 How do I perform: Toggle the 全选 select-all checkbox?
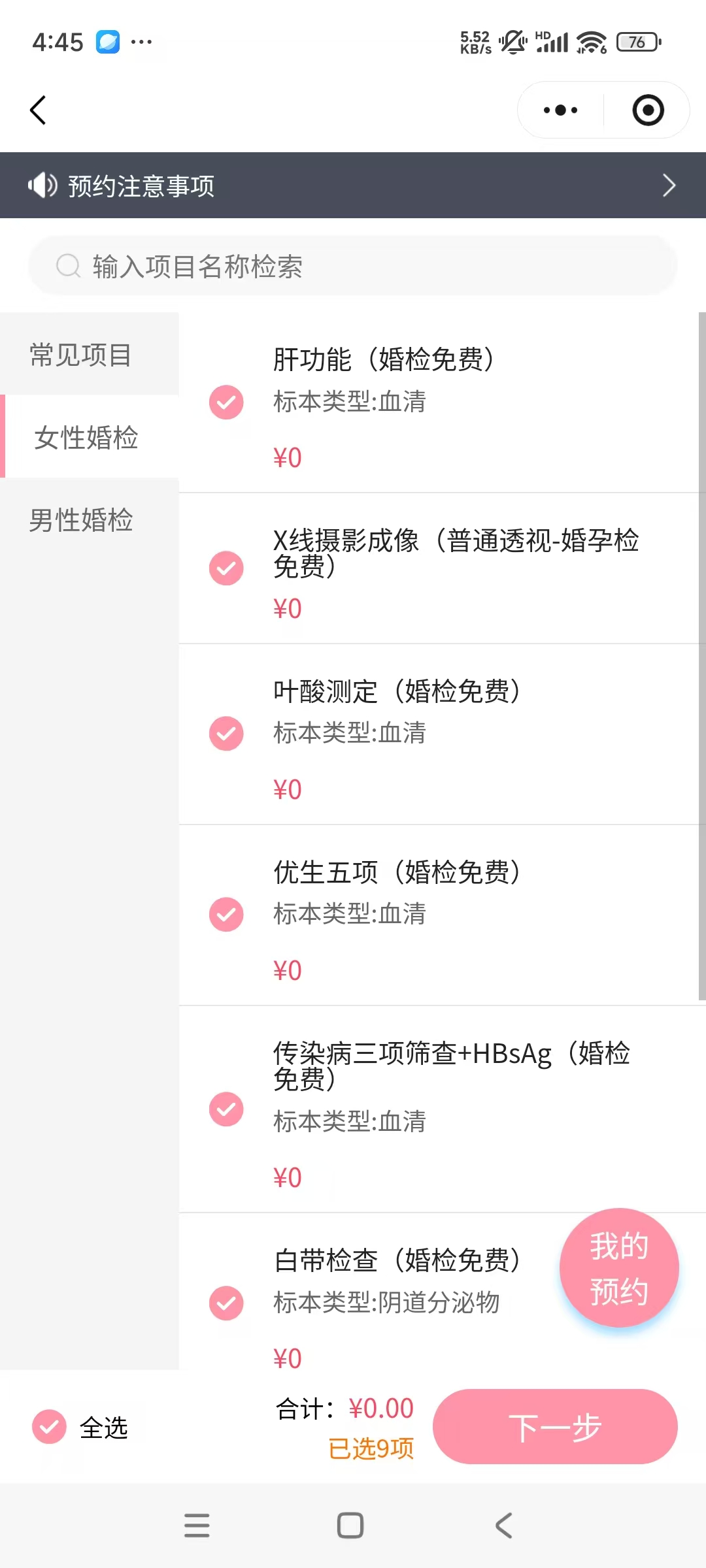pyautogui.click(x=48, y=1426)
